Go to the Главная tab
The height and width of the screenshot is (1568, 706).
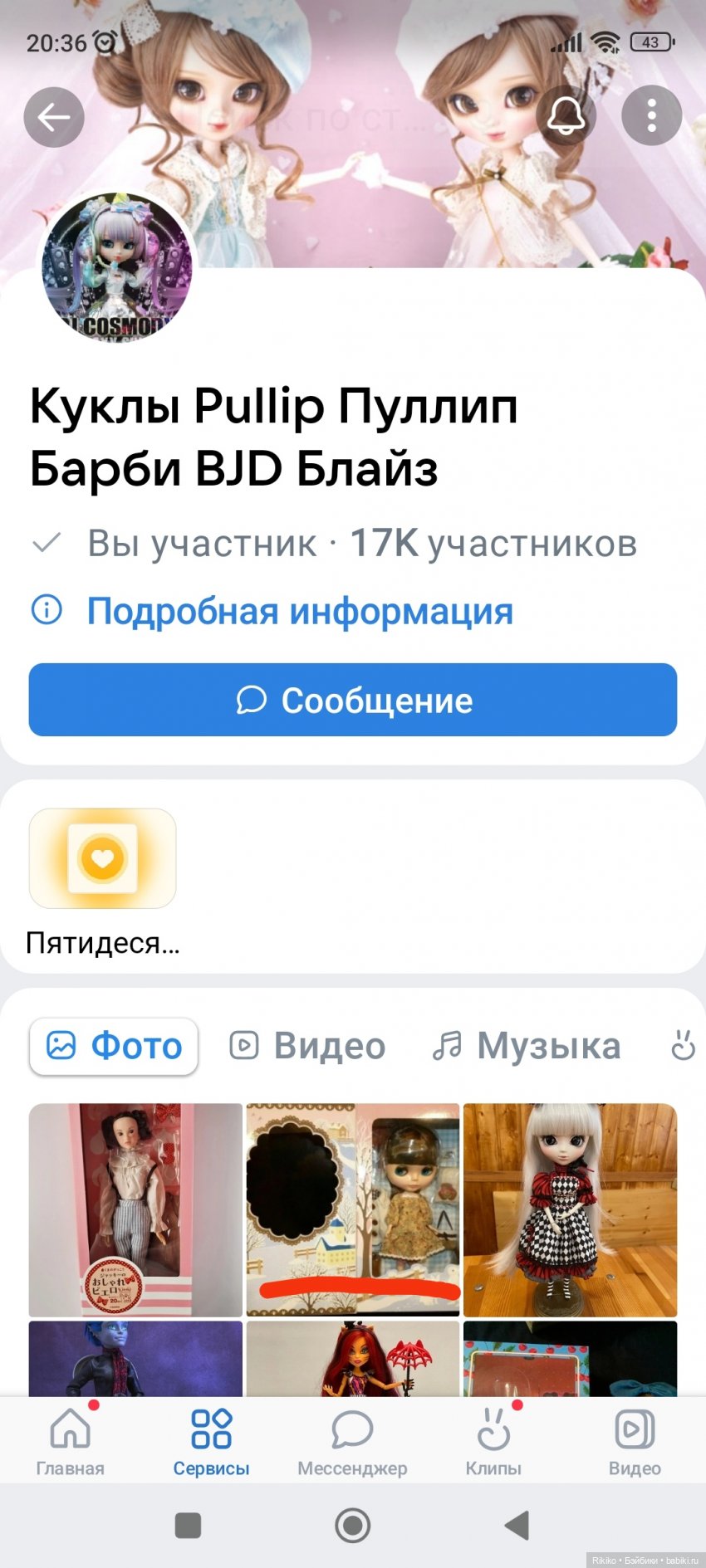71,1442
